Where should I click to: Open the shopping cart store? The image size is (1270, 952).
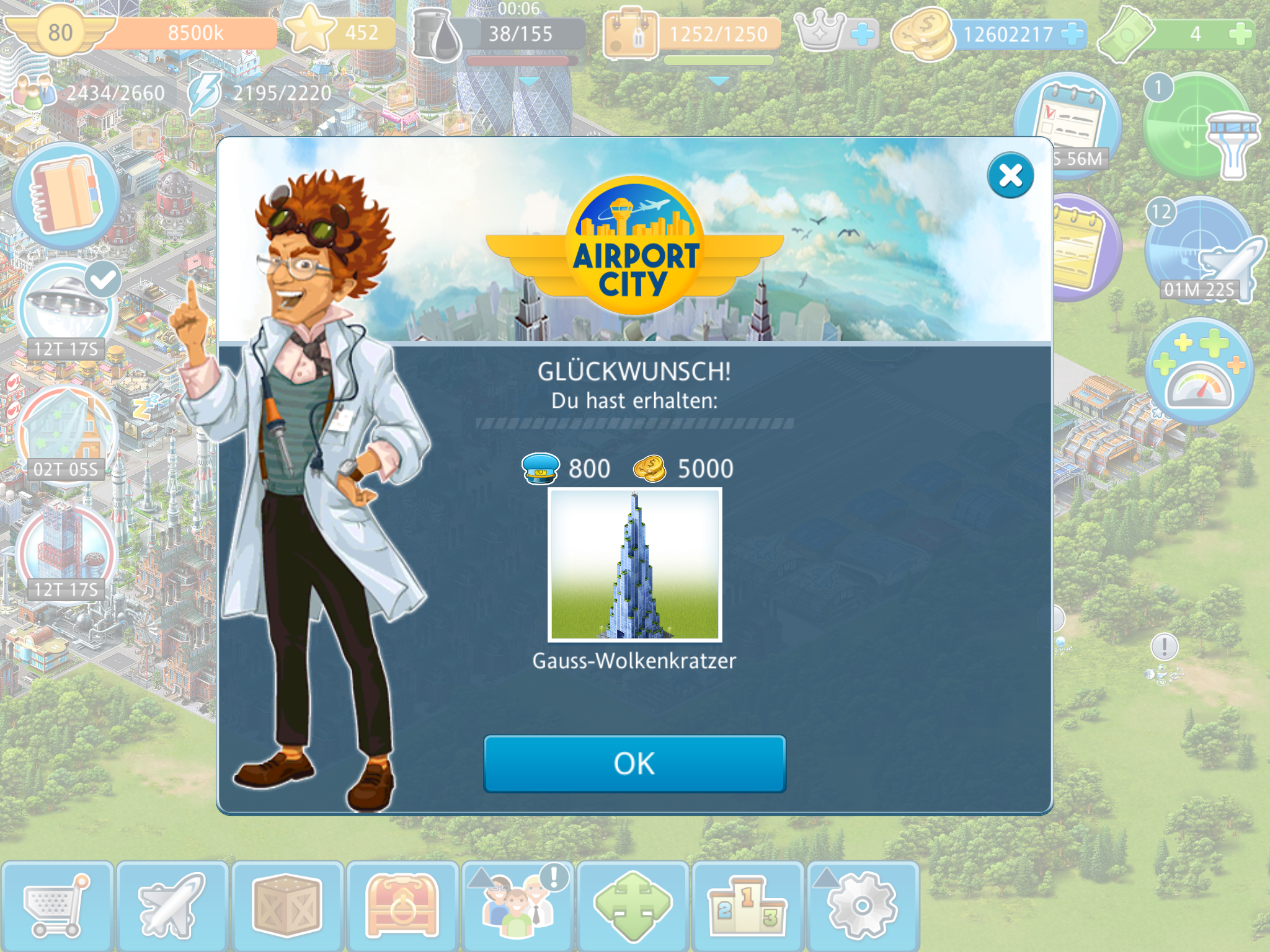tap(56, 906)
